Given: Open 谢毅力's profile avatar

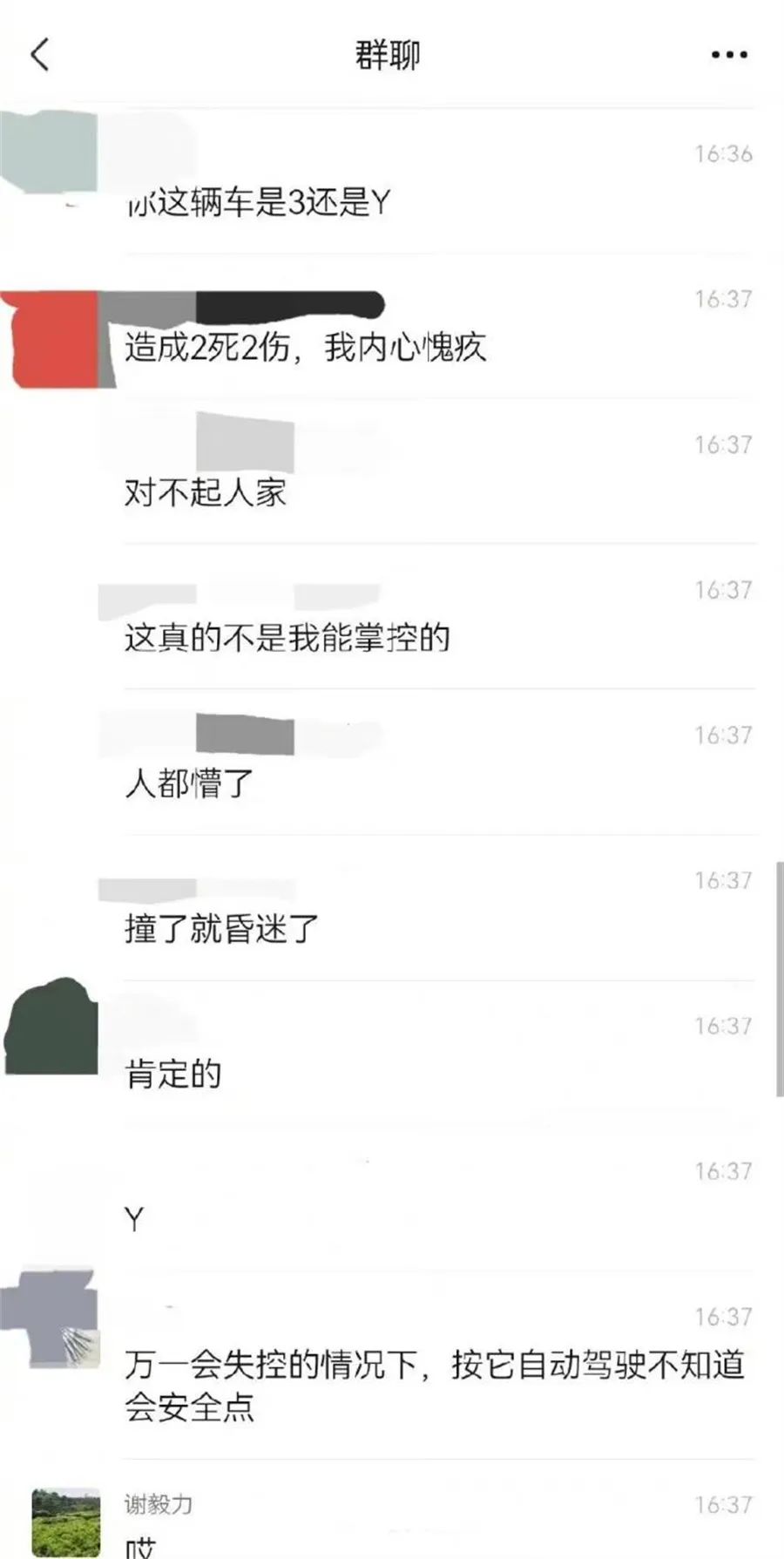Looking at the screenshot, I should tap(66, 1522).
